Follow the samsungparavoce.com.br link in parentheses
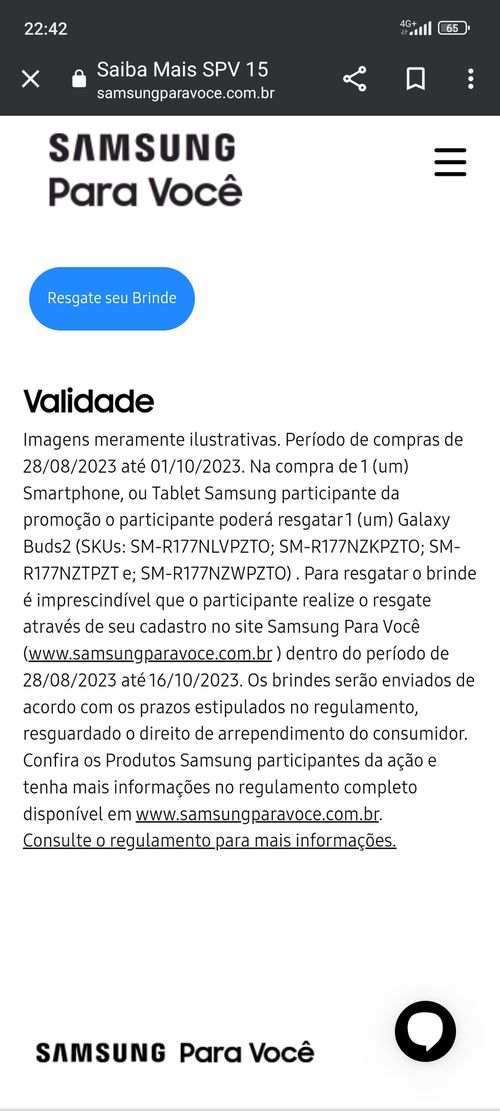 150,653
